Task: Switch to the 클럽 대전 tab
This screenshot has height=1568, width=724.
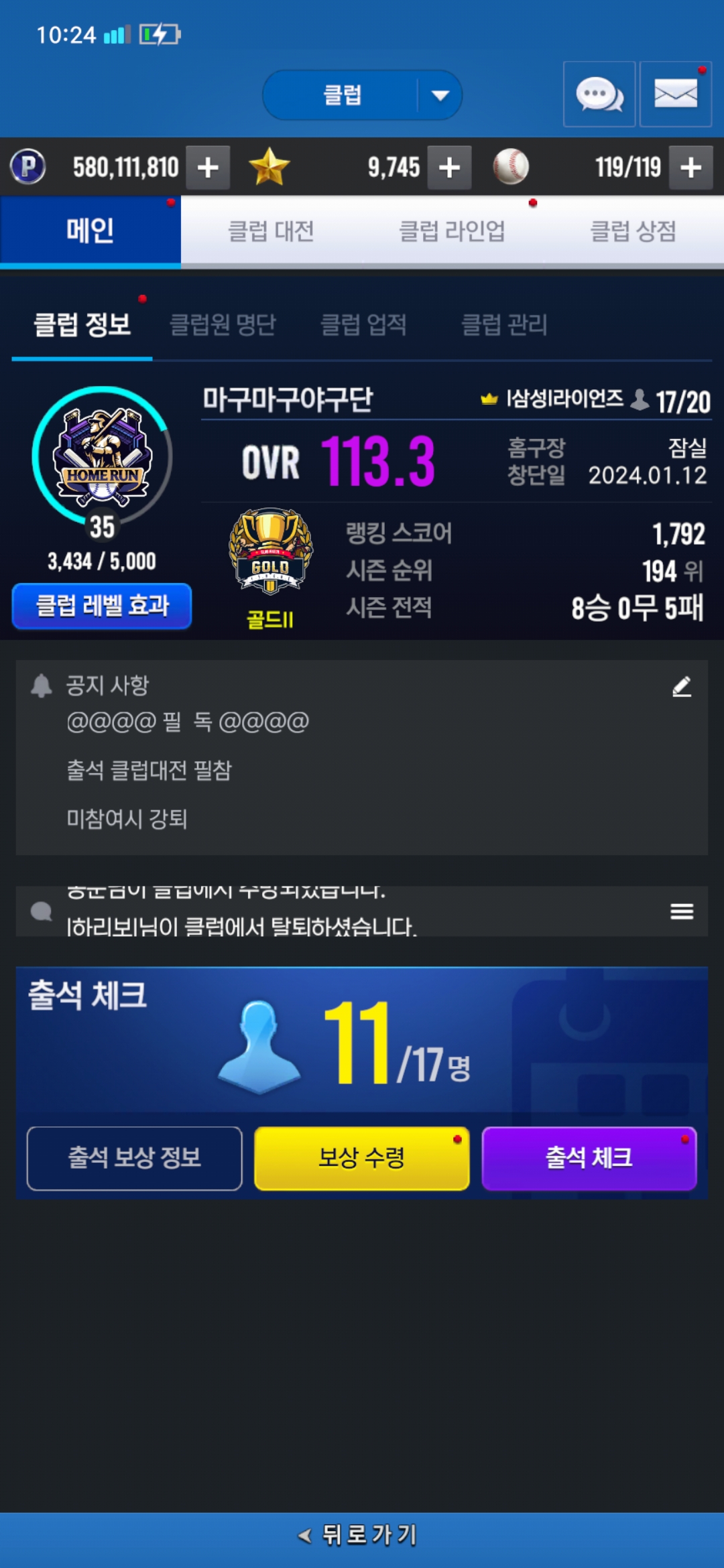Action: tap(271, 232)
